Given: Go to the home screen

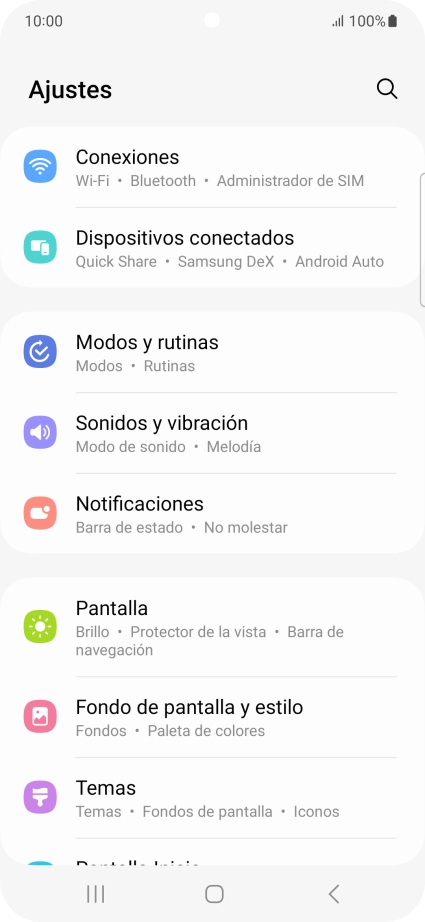Looking at the screenshot, I should click(214, 894).
